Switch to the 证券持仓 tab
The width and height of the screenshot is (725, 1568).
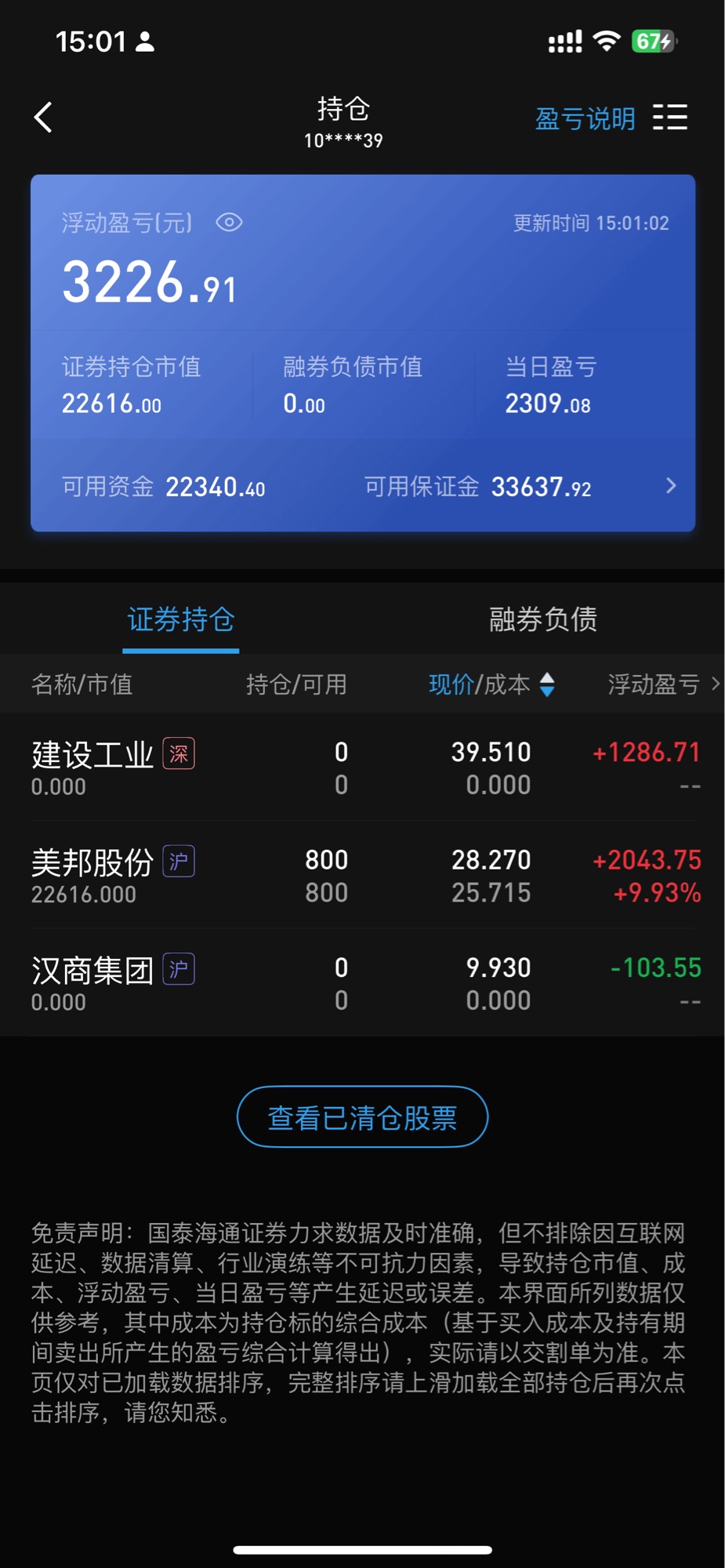[x=181, y=619]
